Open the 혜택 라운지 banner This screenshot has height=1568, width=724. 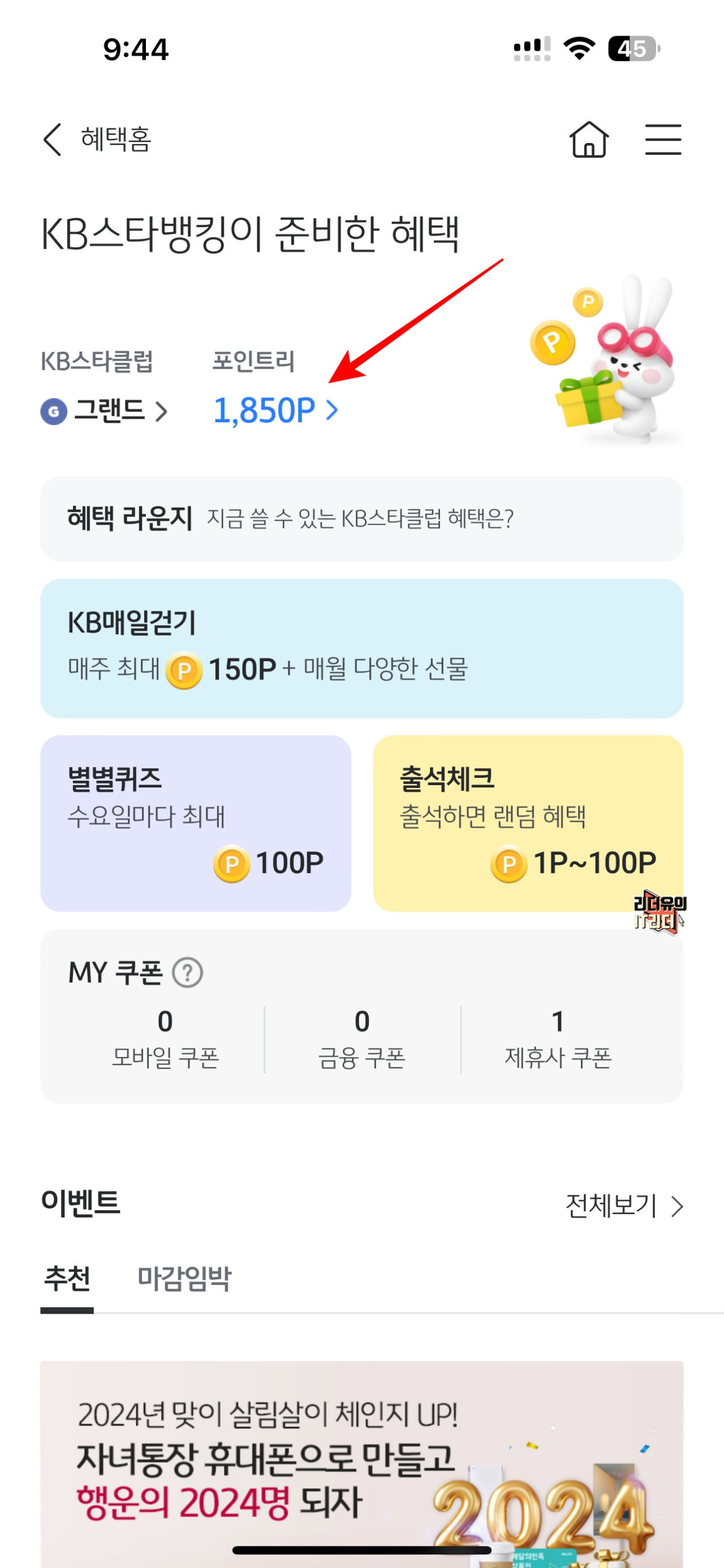coord(361,519)
